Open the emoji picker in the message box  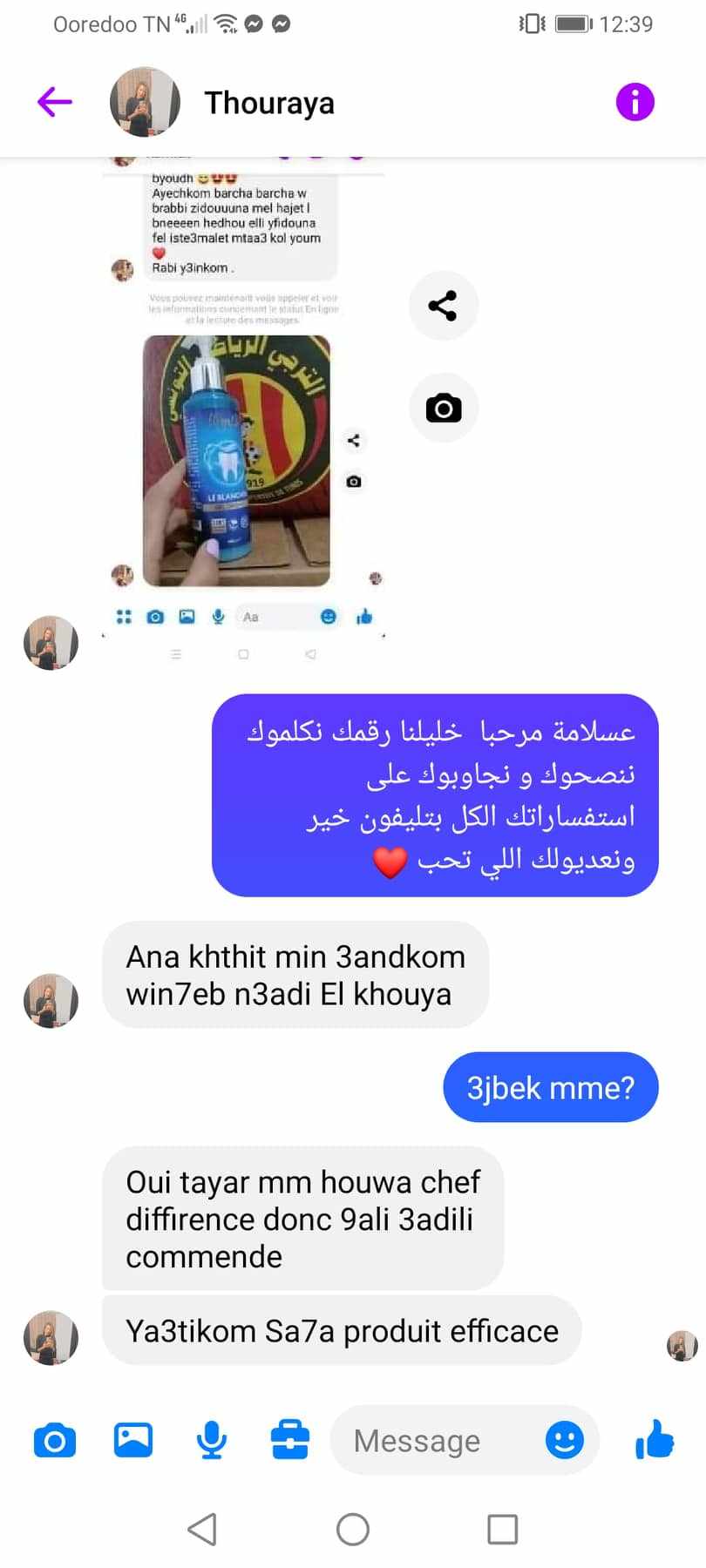click(564, 1440)
